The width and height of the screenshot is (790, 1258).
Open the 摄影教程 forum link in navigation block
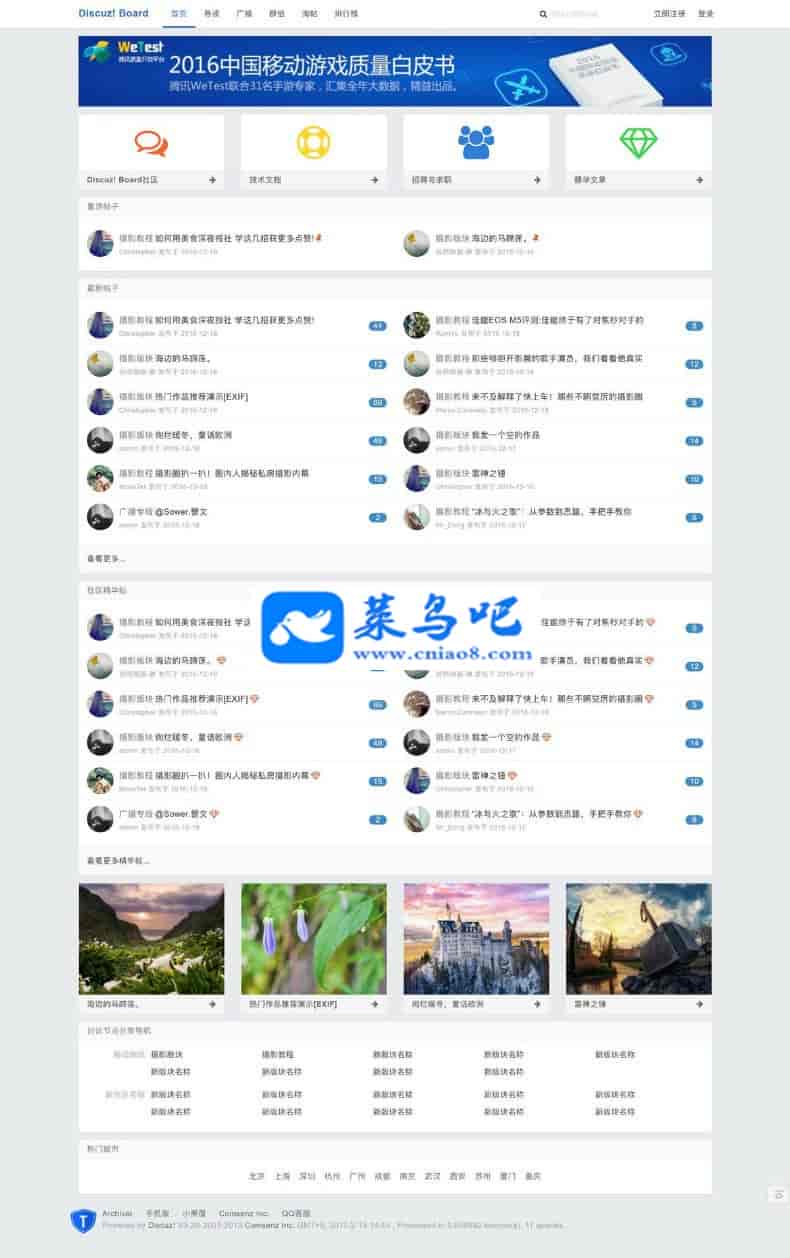click(278, 1054)
